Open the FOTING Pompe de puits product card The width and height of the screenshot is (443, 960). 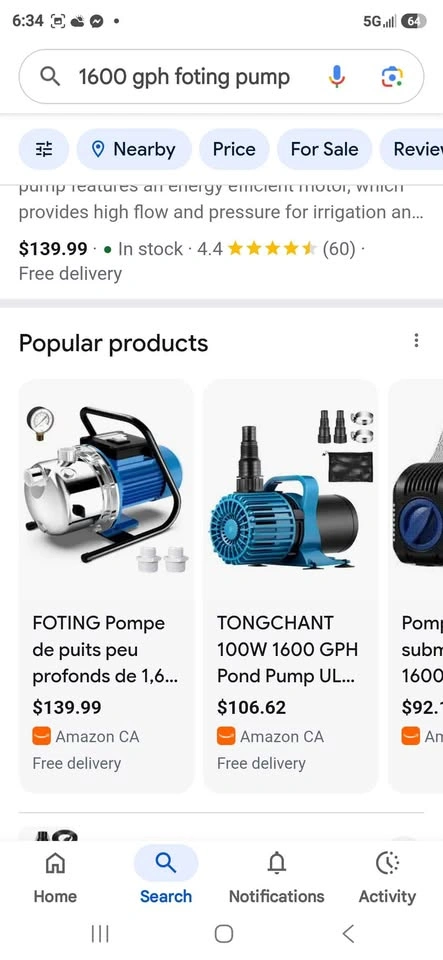click(x=106, y=586)
